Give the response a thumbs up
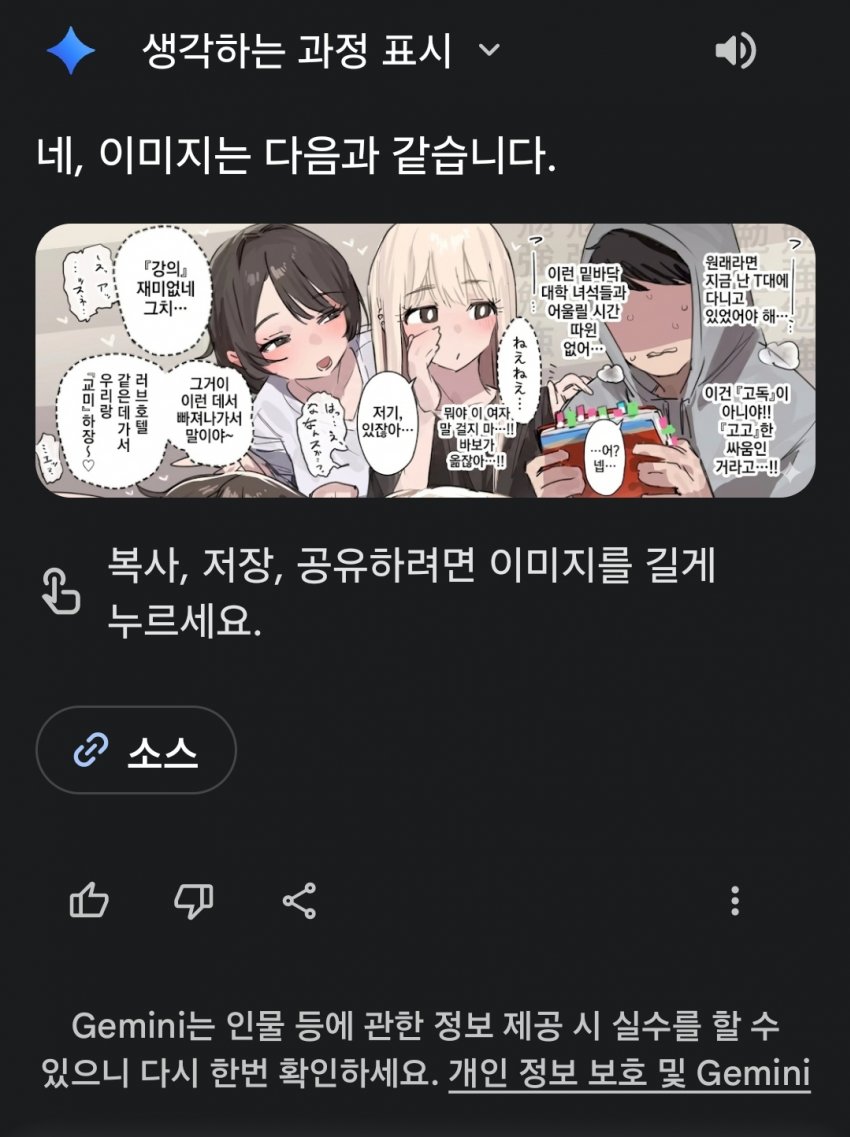The image size is (850, 1137). tap(89, 901)
